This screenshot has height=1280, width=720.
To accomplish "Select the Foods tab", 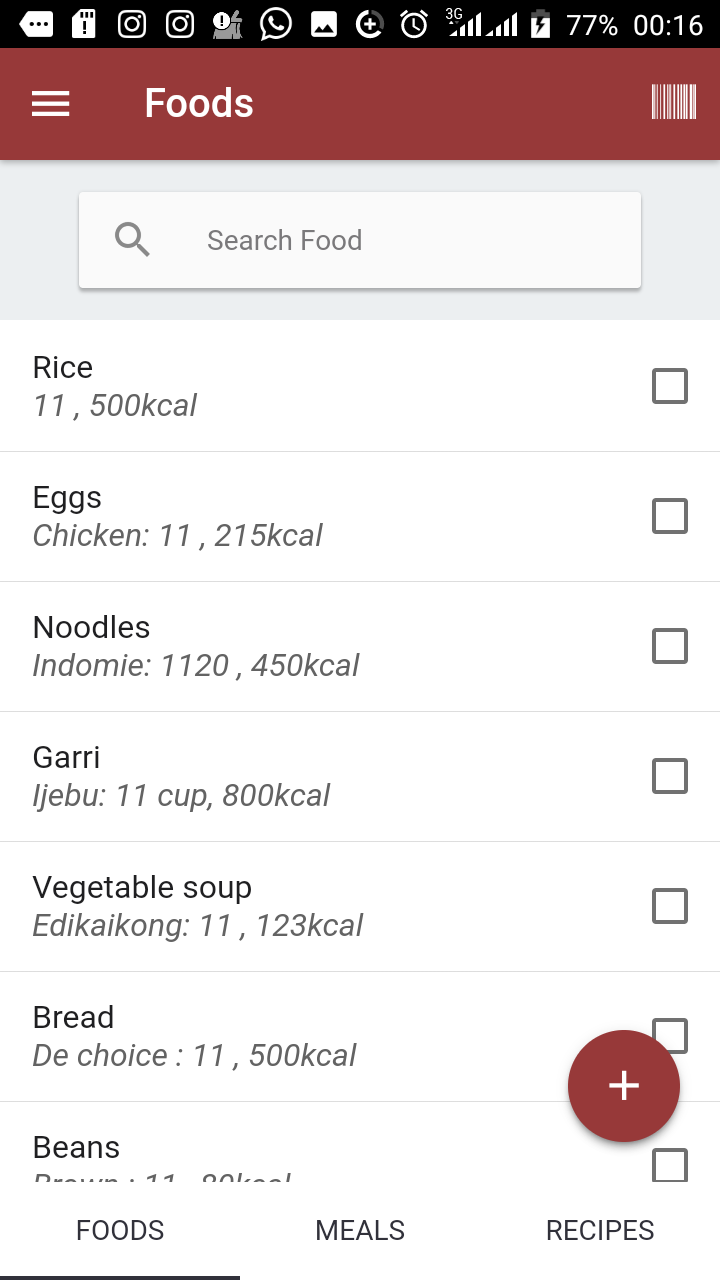I will tap(120, 1230).
